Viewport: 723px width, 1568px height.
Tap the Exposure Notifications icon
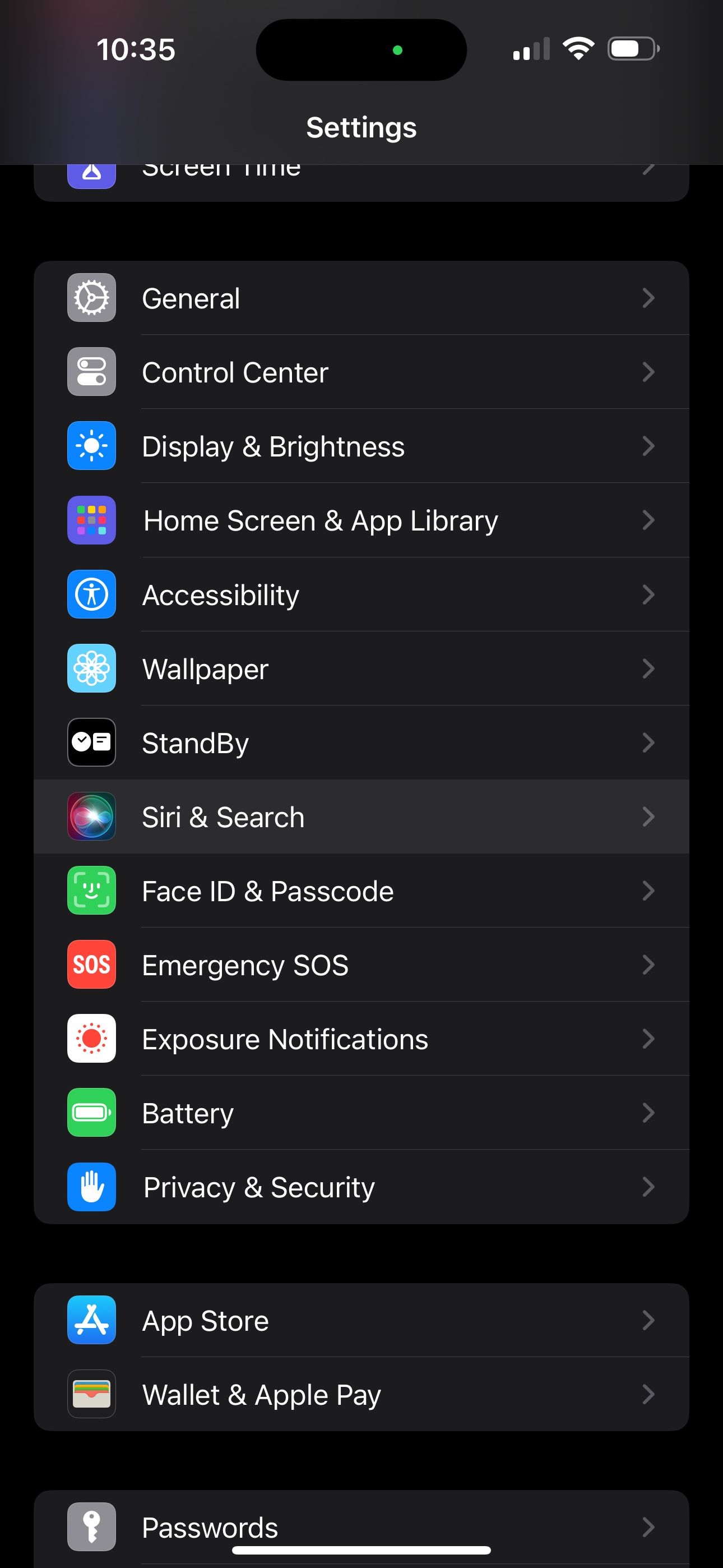(x=91, y=1039)
